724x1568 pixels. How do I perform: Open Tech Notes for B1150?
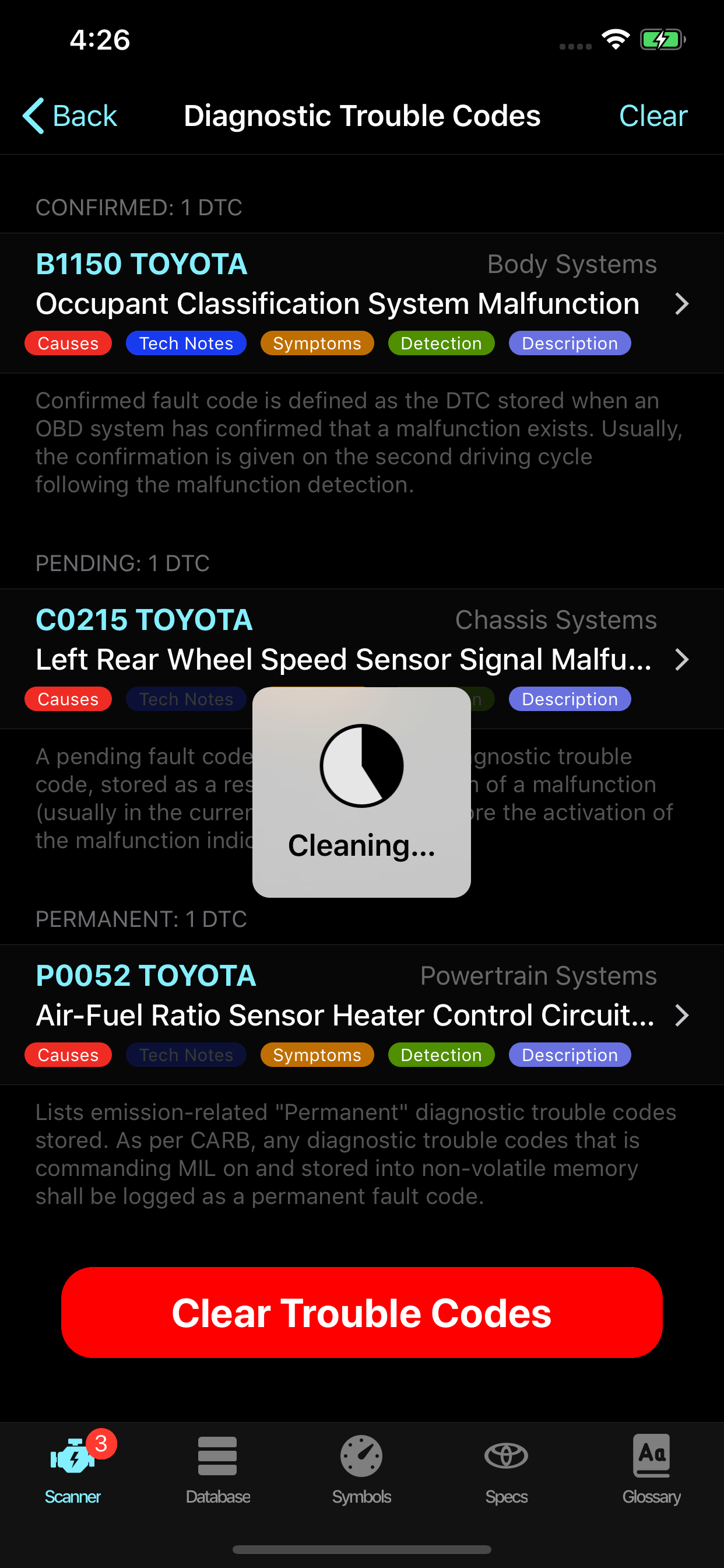coord(186,344)
